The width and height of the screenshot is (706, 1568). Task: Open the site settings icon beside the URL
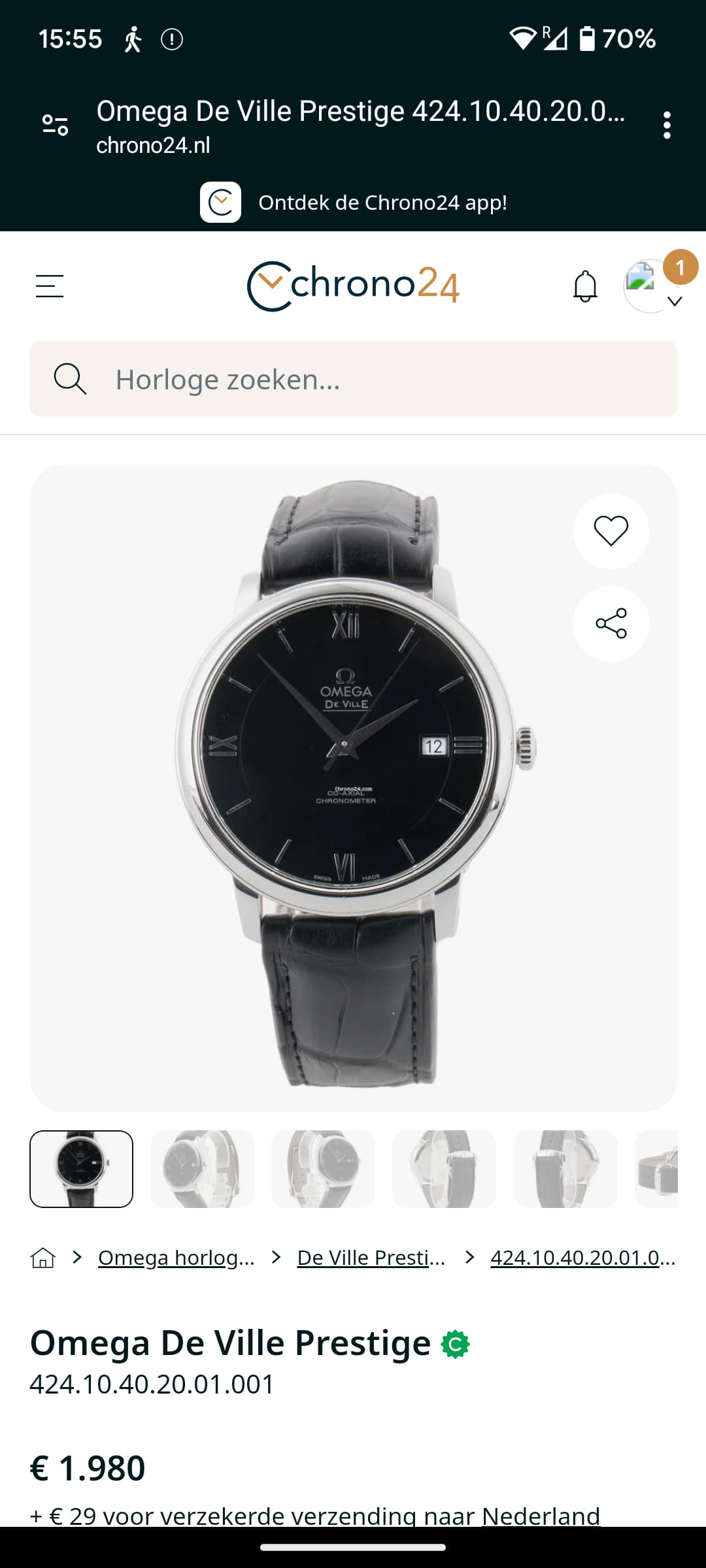pos(56,125)
